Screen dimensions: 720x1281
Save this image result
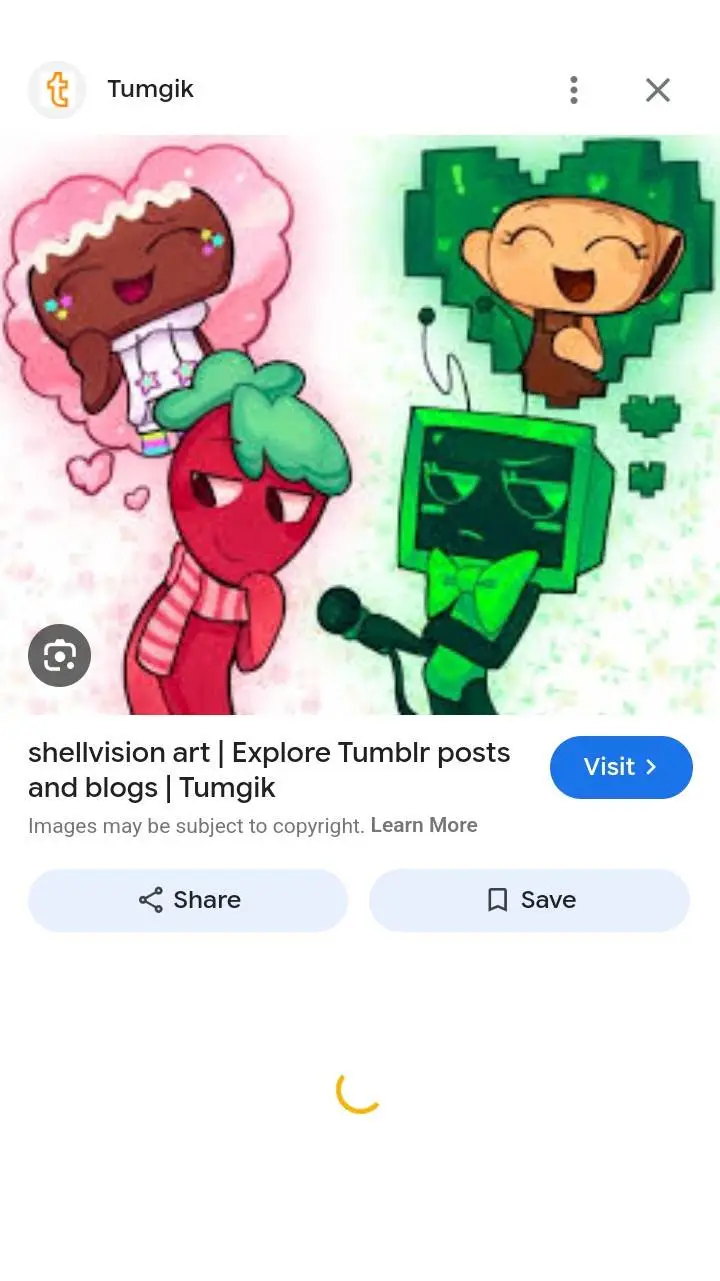(x=529, y=899)
